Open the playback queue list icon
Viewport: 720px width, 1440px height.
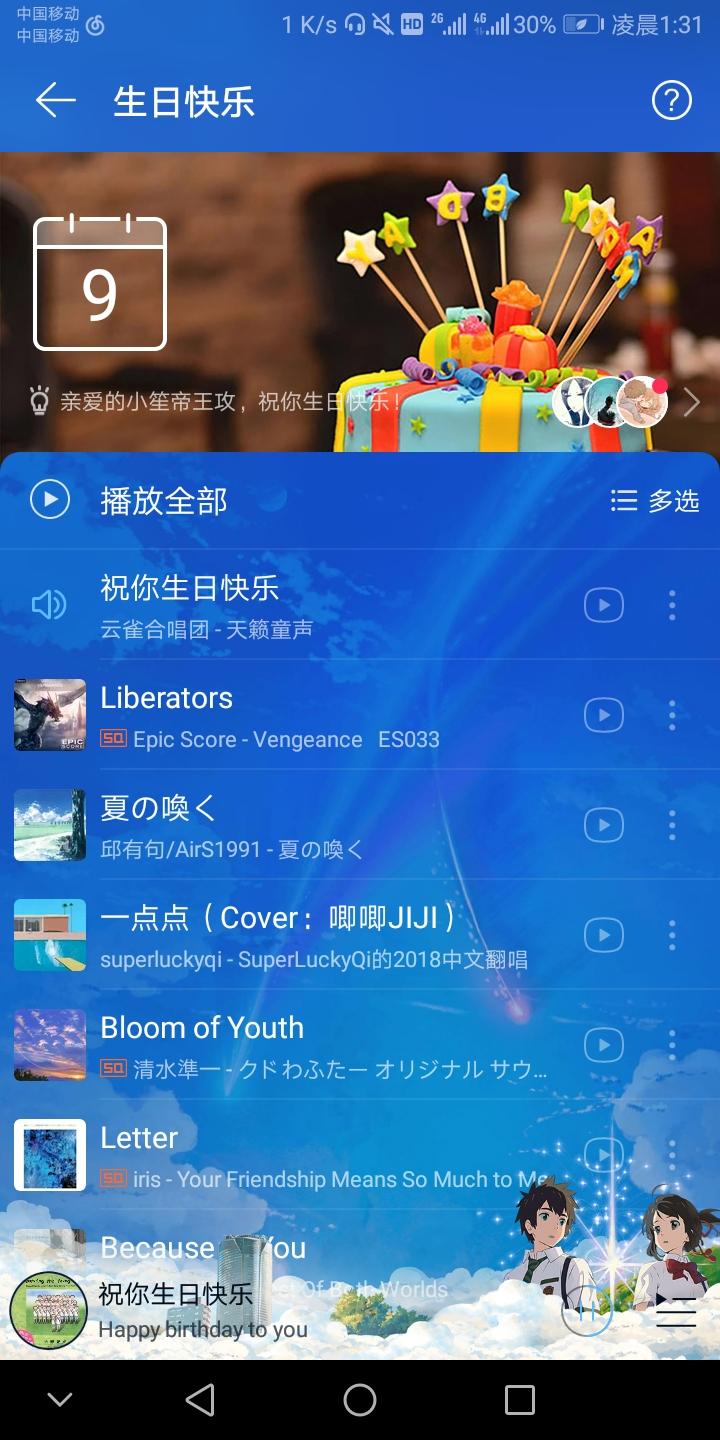[x=675, y=1309]
